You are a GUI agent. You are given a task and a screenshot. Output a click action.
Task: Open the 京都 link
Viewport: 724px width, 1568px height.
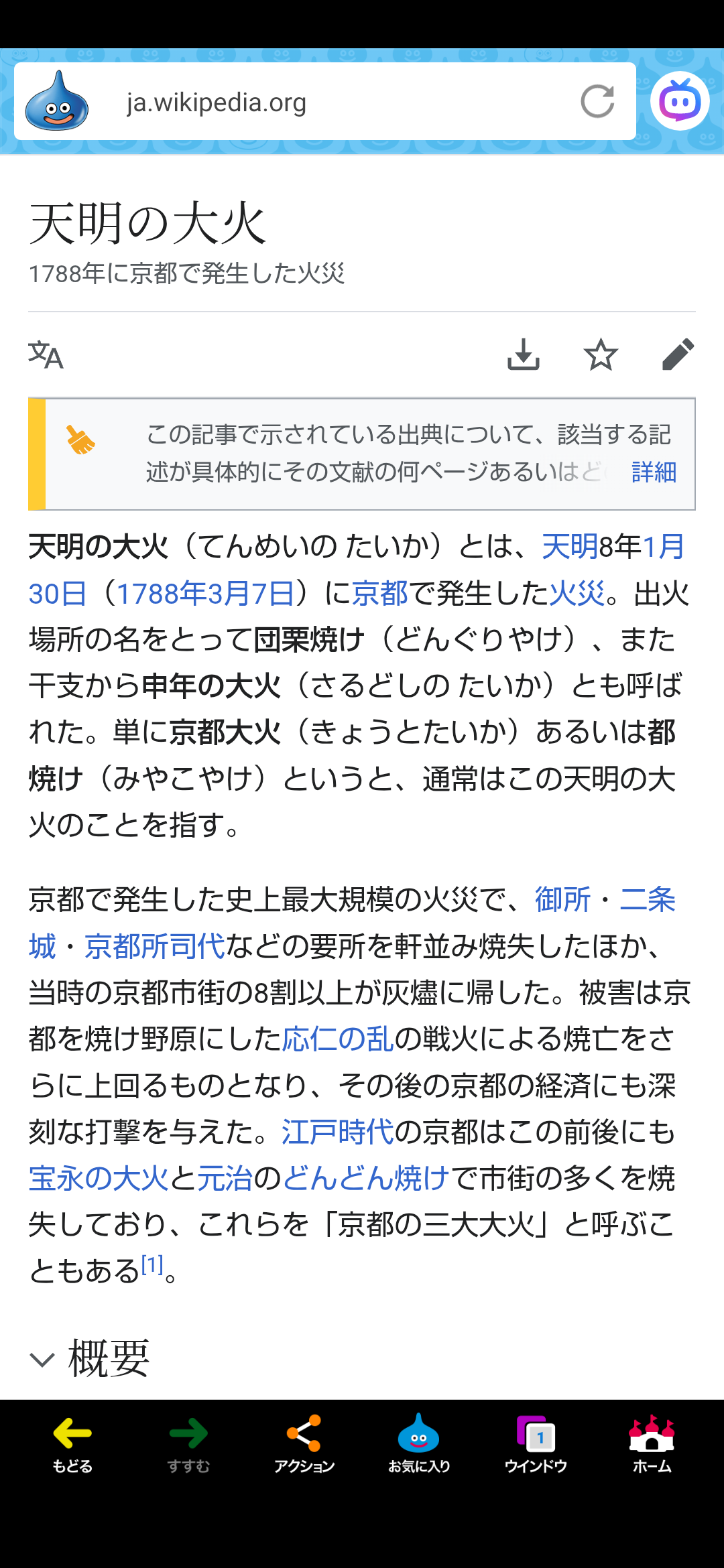click(x=379, y=594)
